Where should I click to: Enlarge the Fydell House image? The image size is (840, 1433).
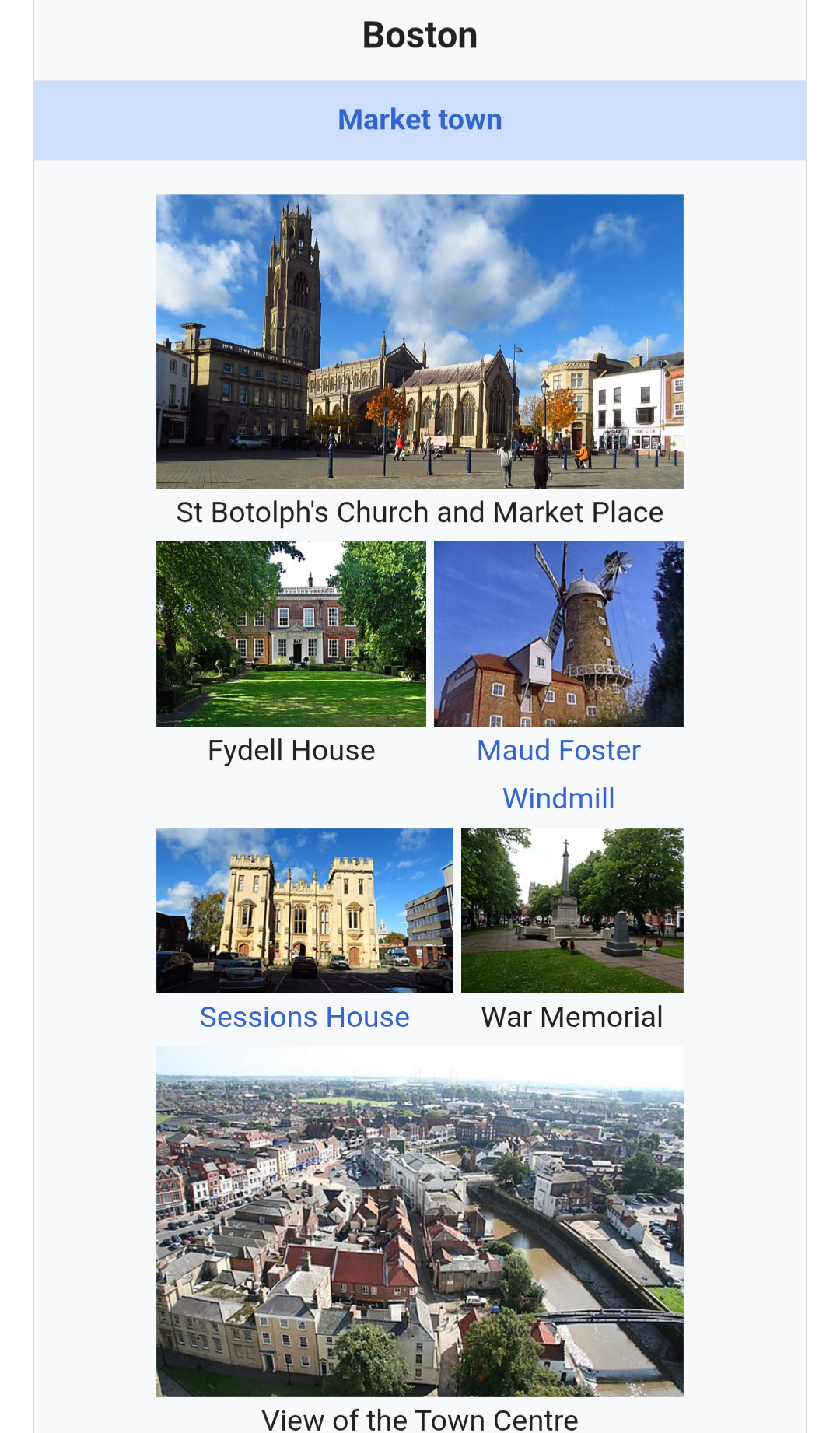291,633
